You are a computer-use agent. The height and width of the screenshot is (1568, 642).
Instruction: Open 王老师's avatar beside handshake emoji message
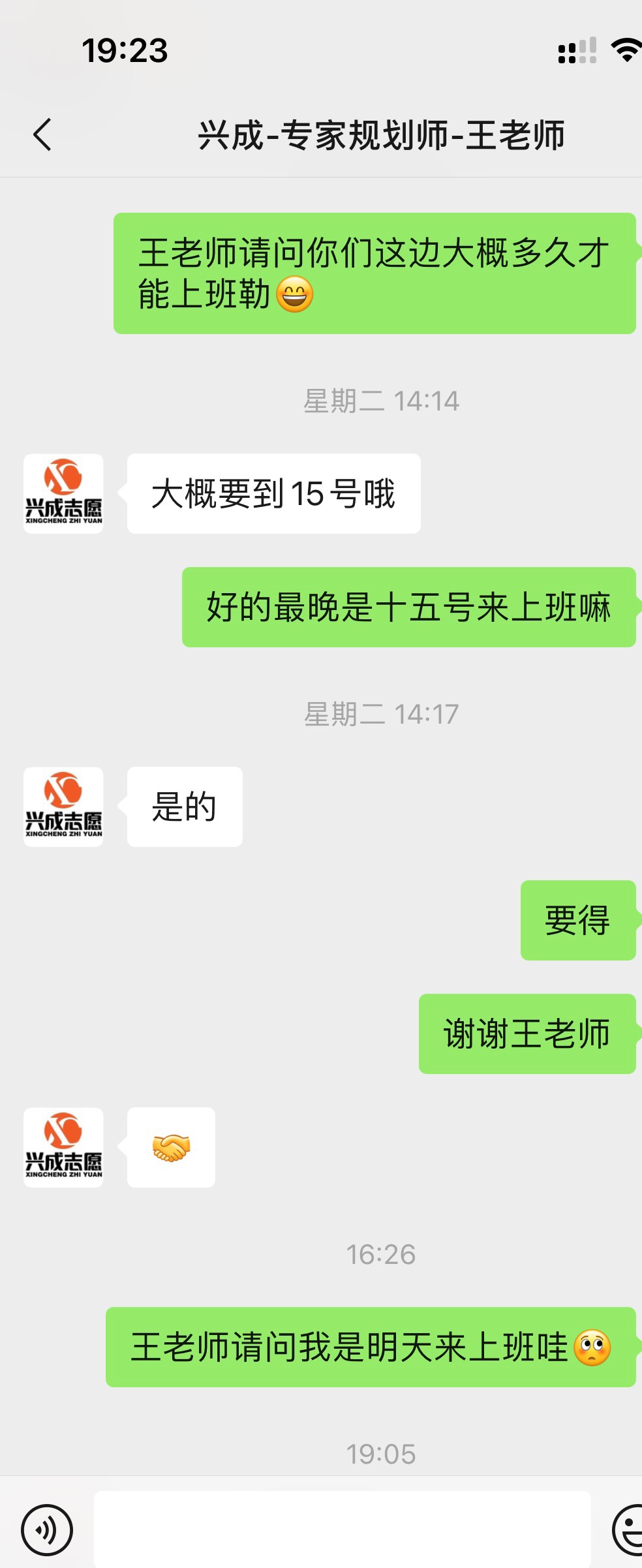pos(63,1147)
